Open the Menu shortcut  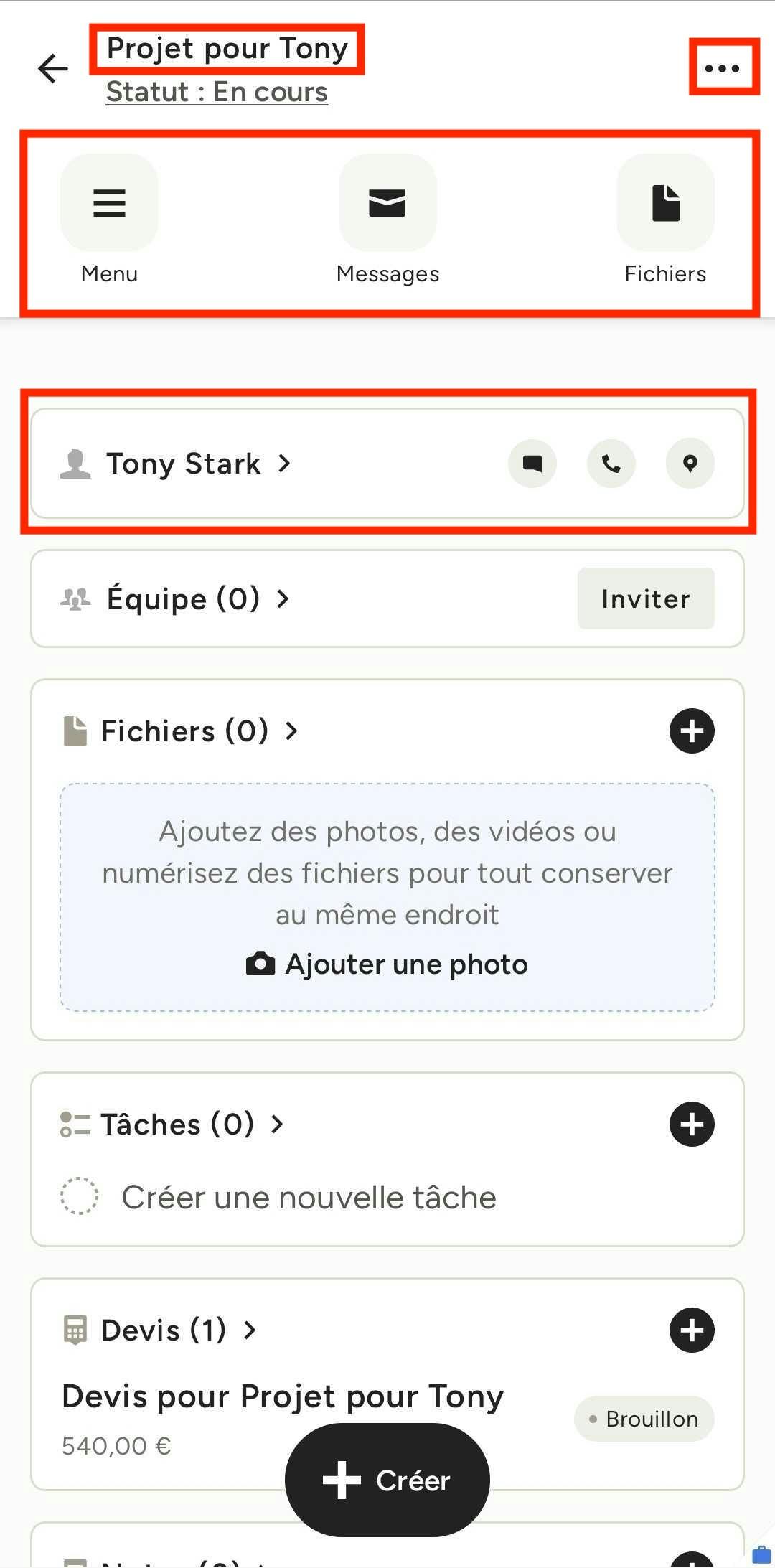[109, 219]
